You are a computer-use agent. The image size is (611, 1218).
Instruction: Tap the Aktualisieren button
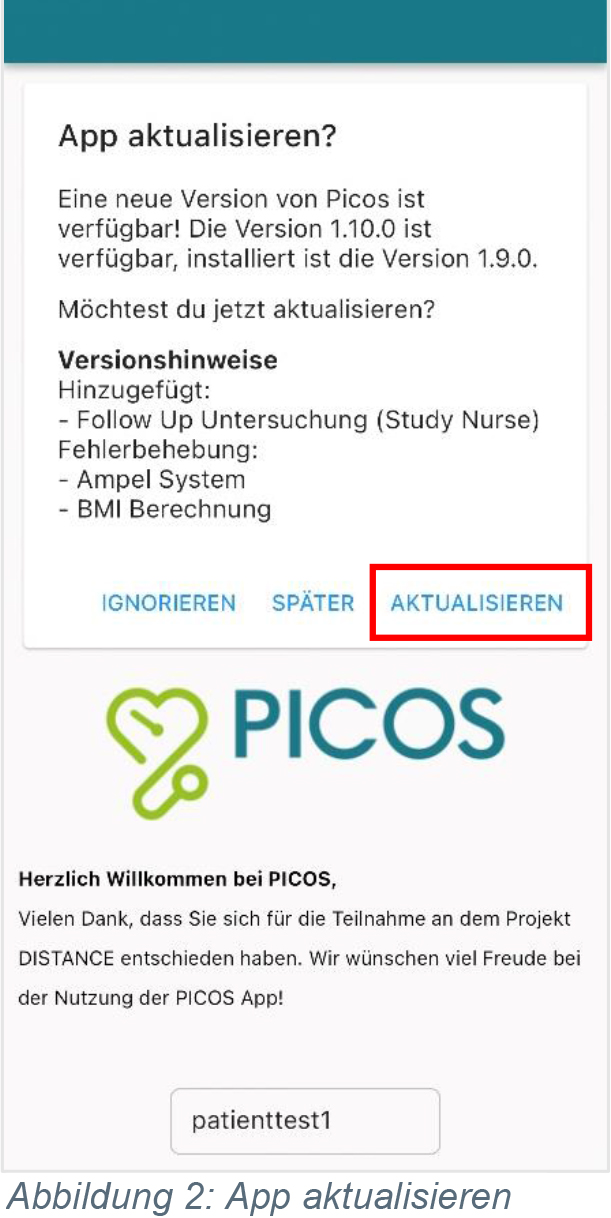point(477,603)
